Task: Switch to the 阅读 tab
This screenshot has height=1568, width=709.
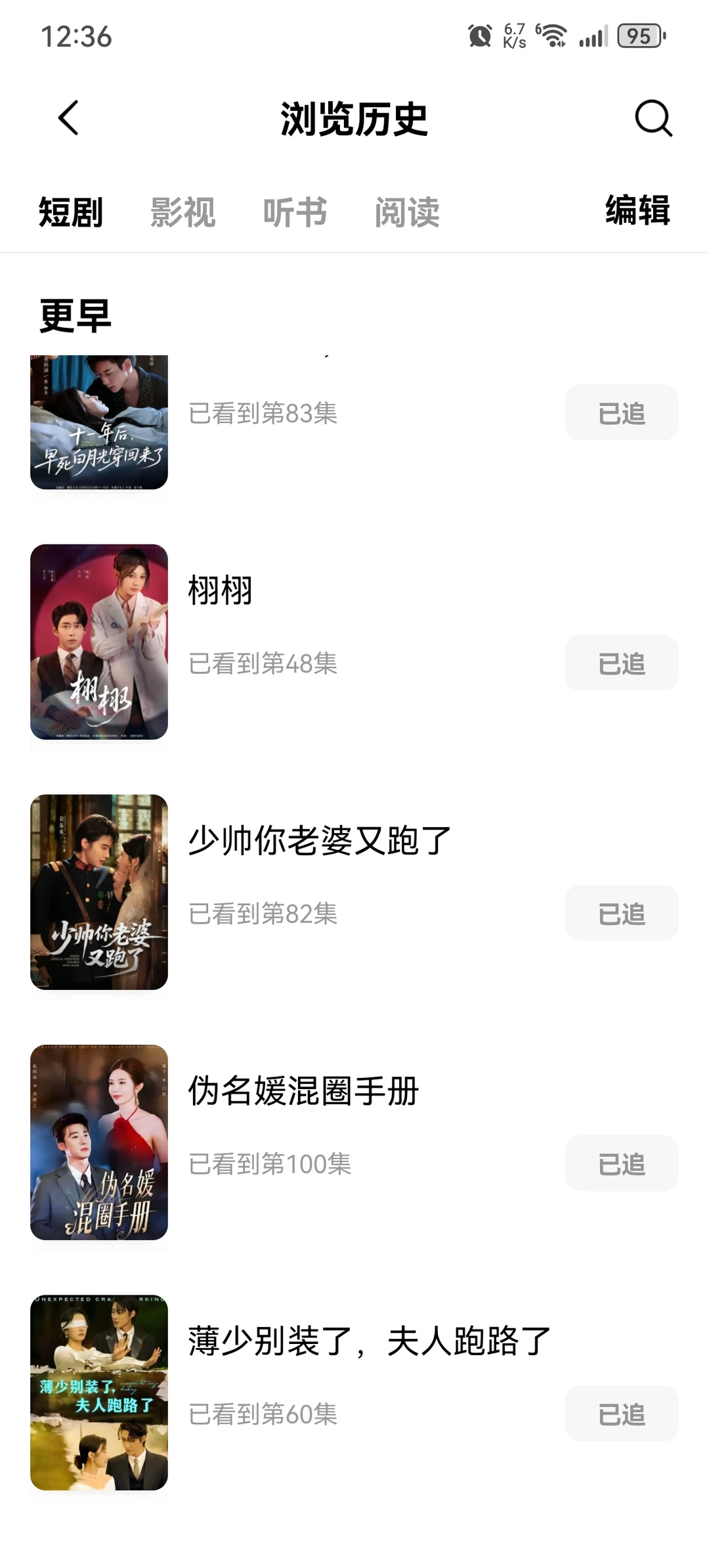Action: [407, 212]
